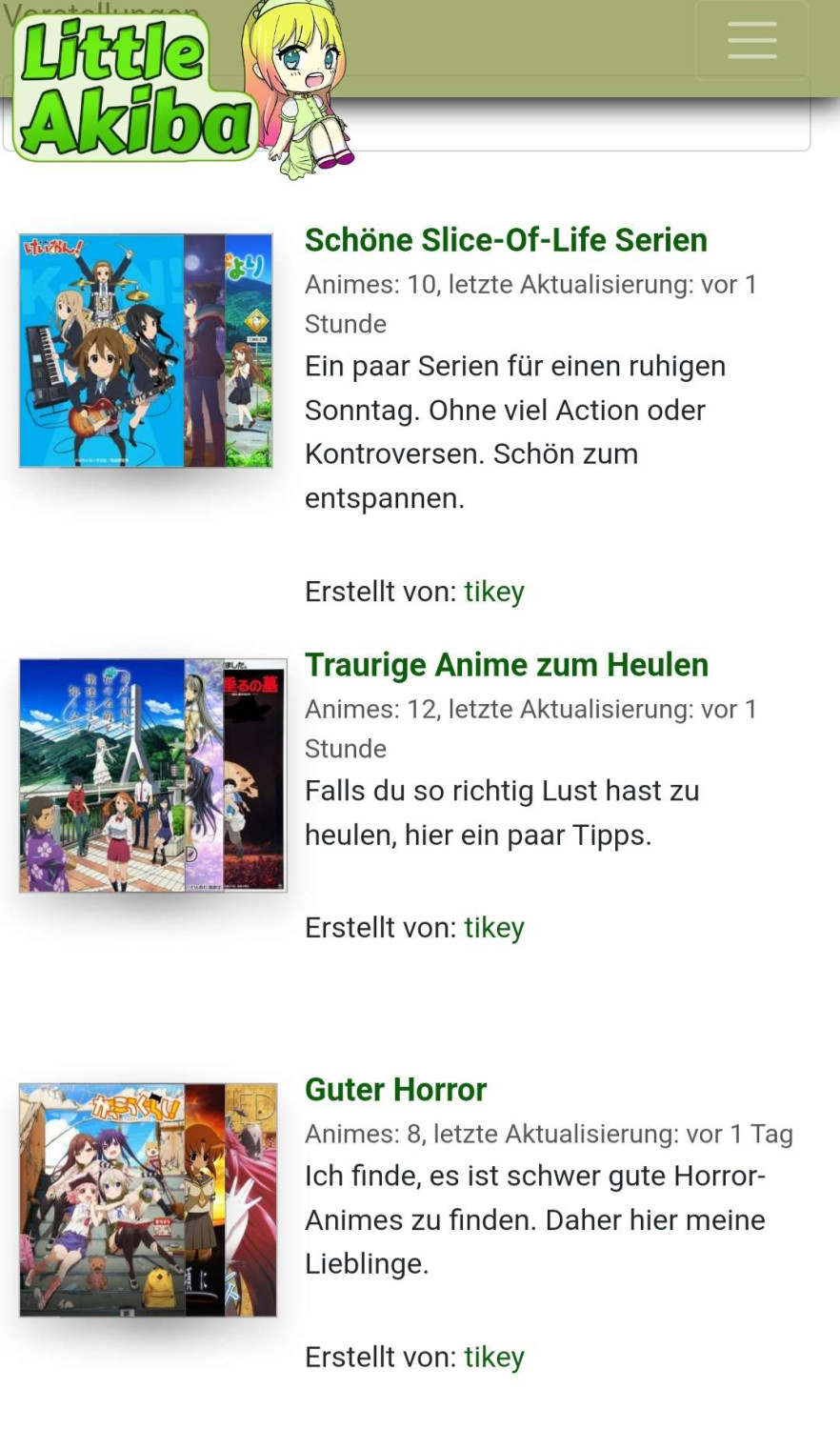Open the hamburger navigation menu

pos(751,41)
